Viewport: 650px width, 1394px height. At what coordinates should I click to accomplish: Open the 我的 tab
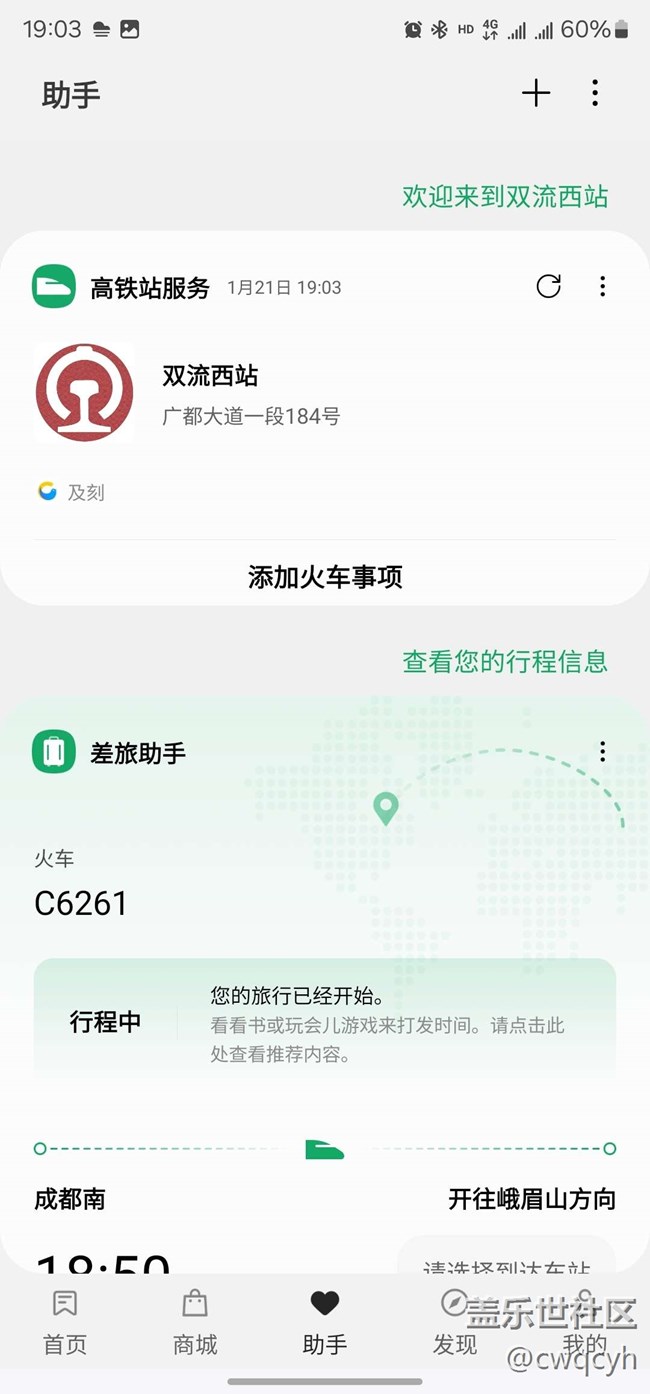click(x=585, y=1323)
